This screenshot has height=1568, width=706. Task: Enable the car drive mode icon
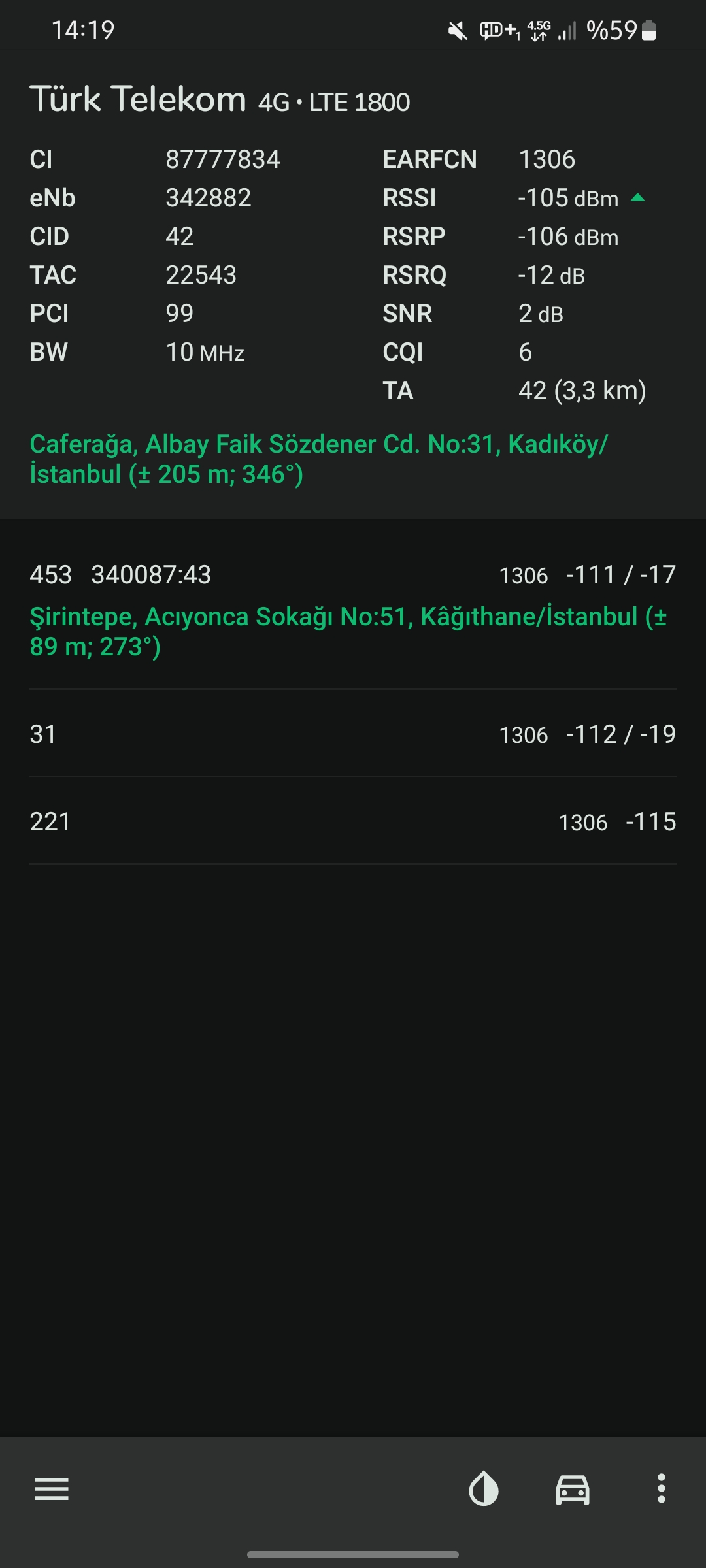pos(573,1490)
